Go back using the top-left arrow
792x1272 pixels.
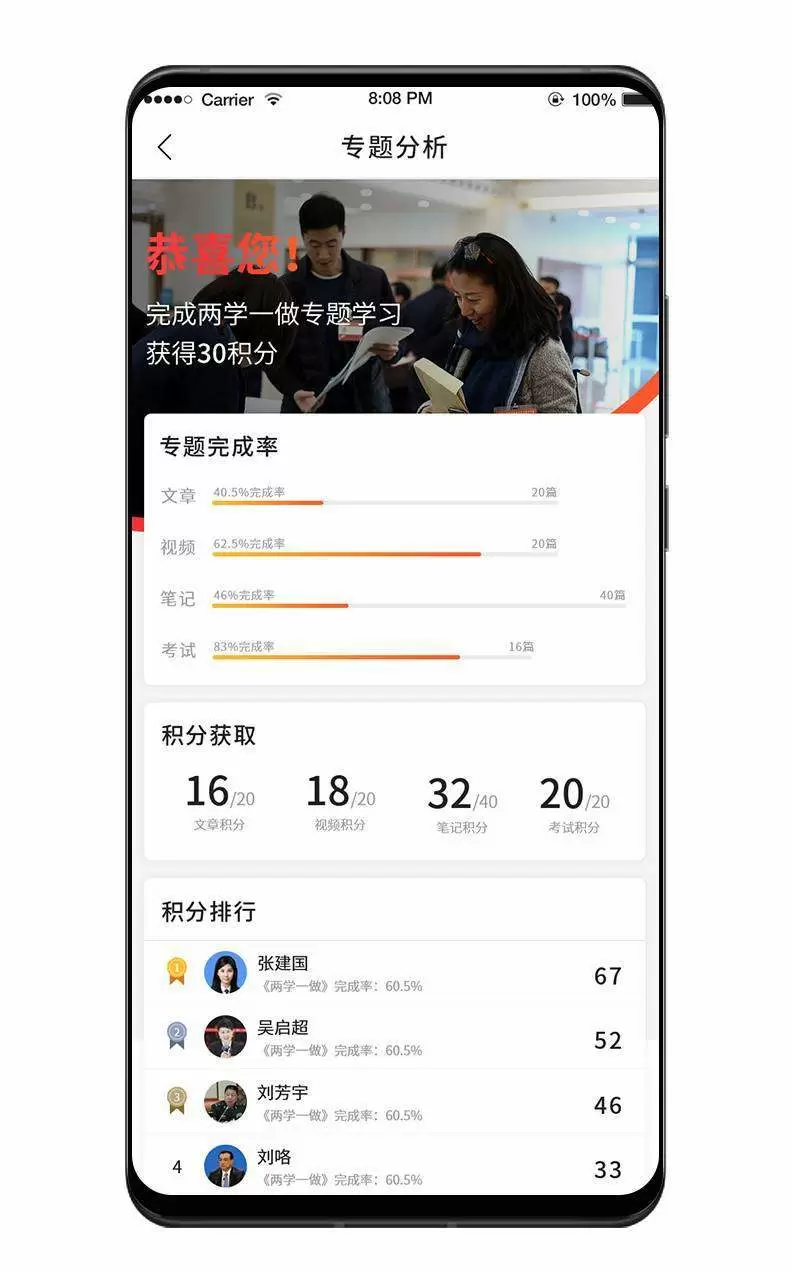click(x=165, y=148)
